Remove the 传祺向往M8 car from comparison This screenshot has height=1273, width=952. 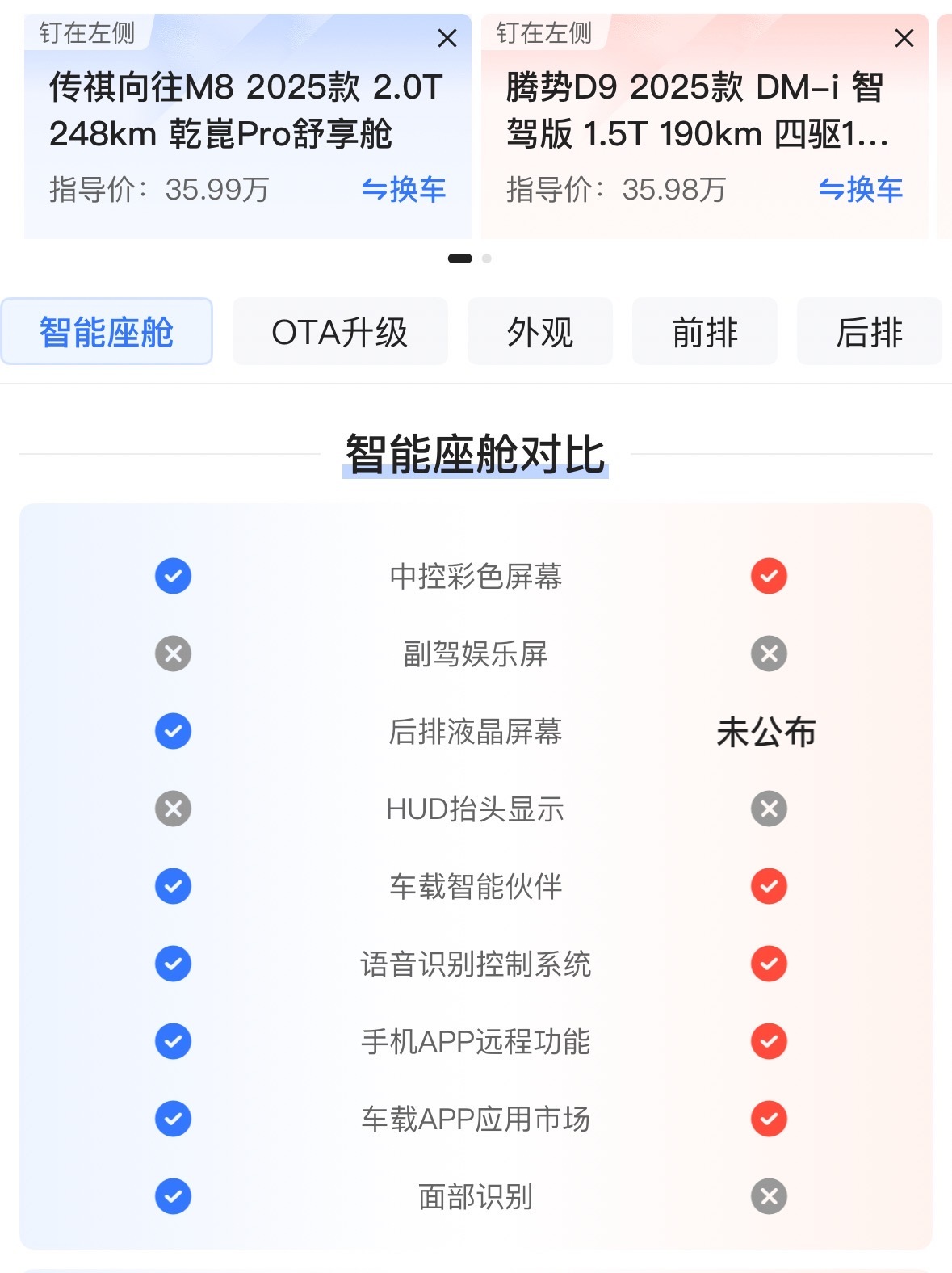pos(447,38)
